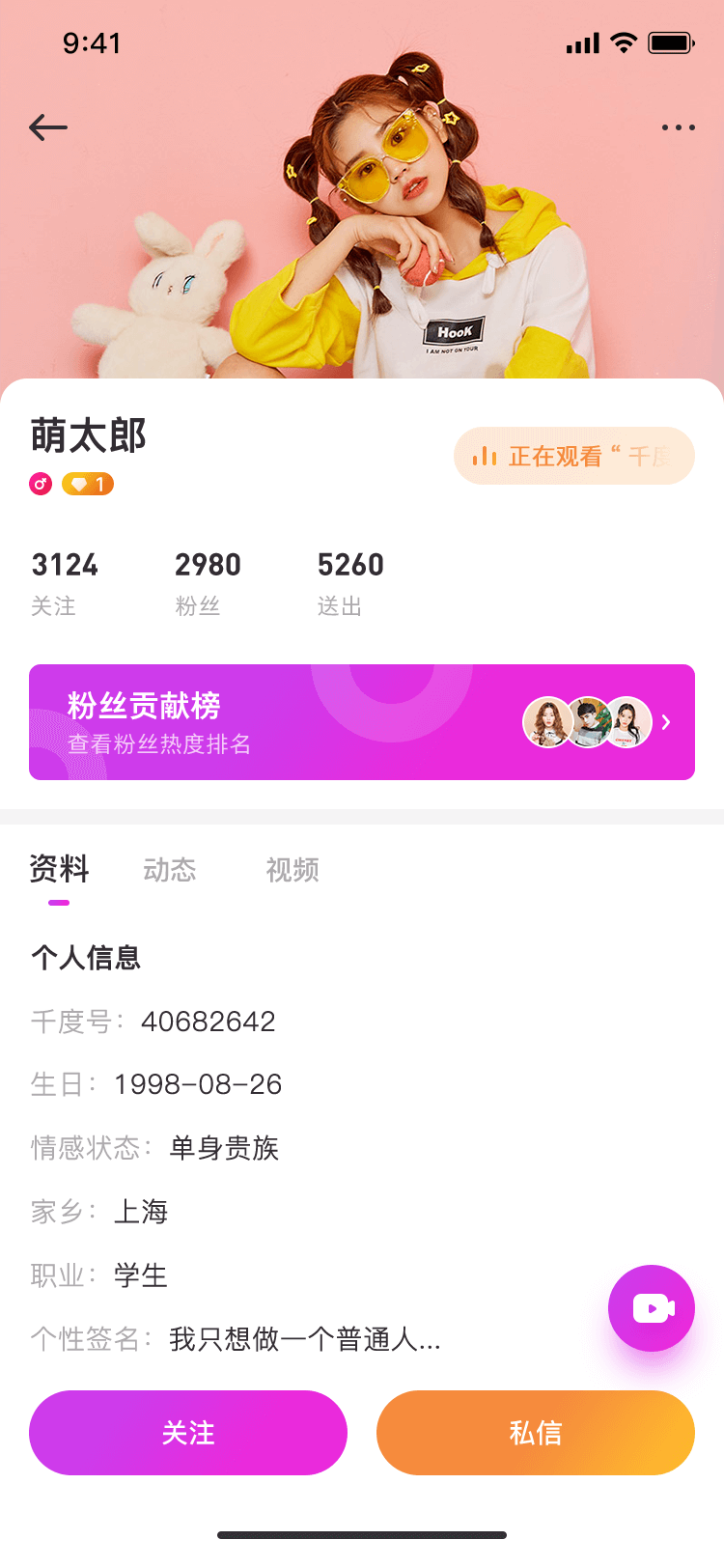Select the 资料 tab

click(59, 870)
